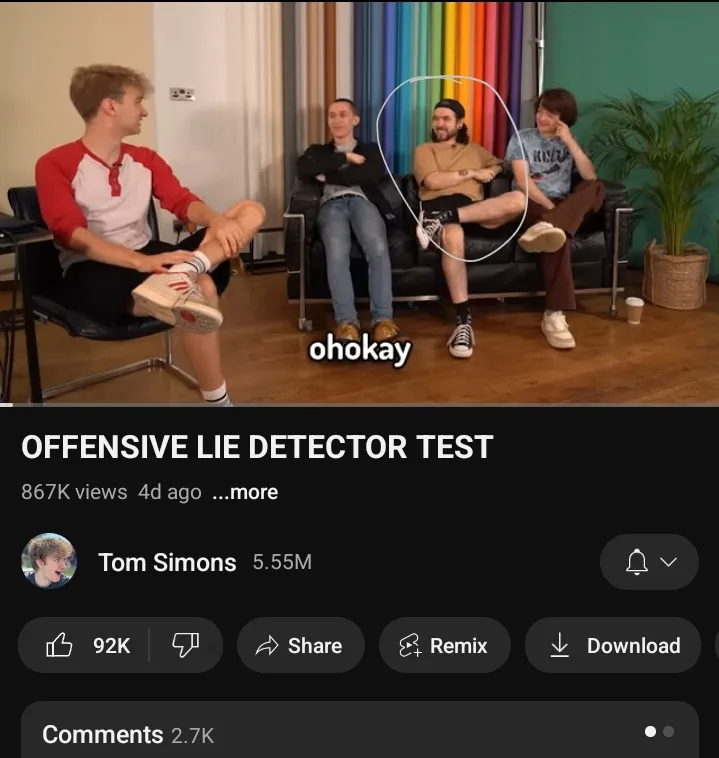Screen dimensions: 719x758
Task: Open Tom Simons channel name
Action: tap(167, 562)
